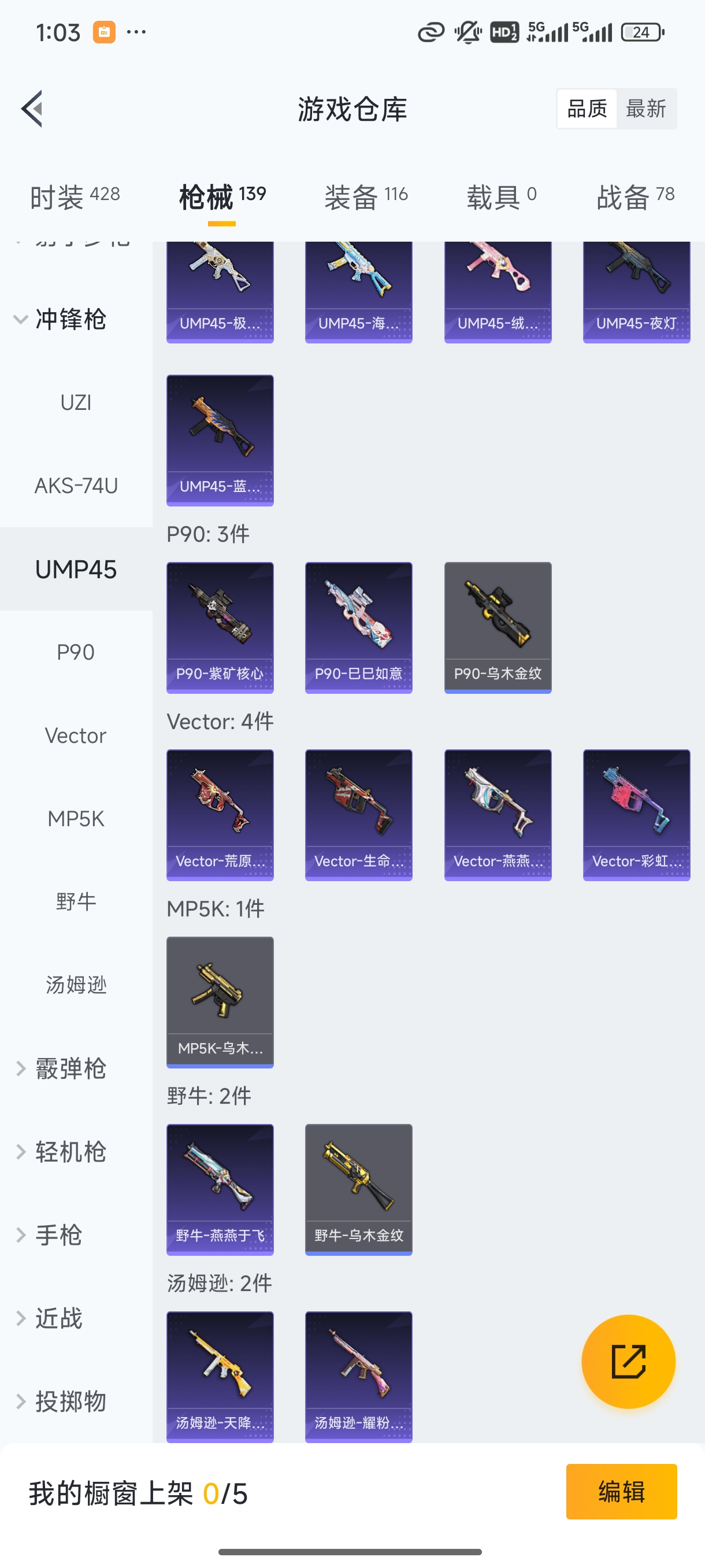Viewport: 705px width, 1568px height.
Task: Open the 野牛-燕燕于飞 item
Action: (220, 1189)
